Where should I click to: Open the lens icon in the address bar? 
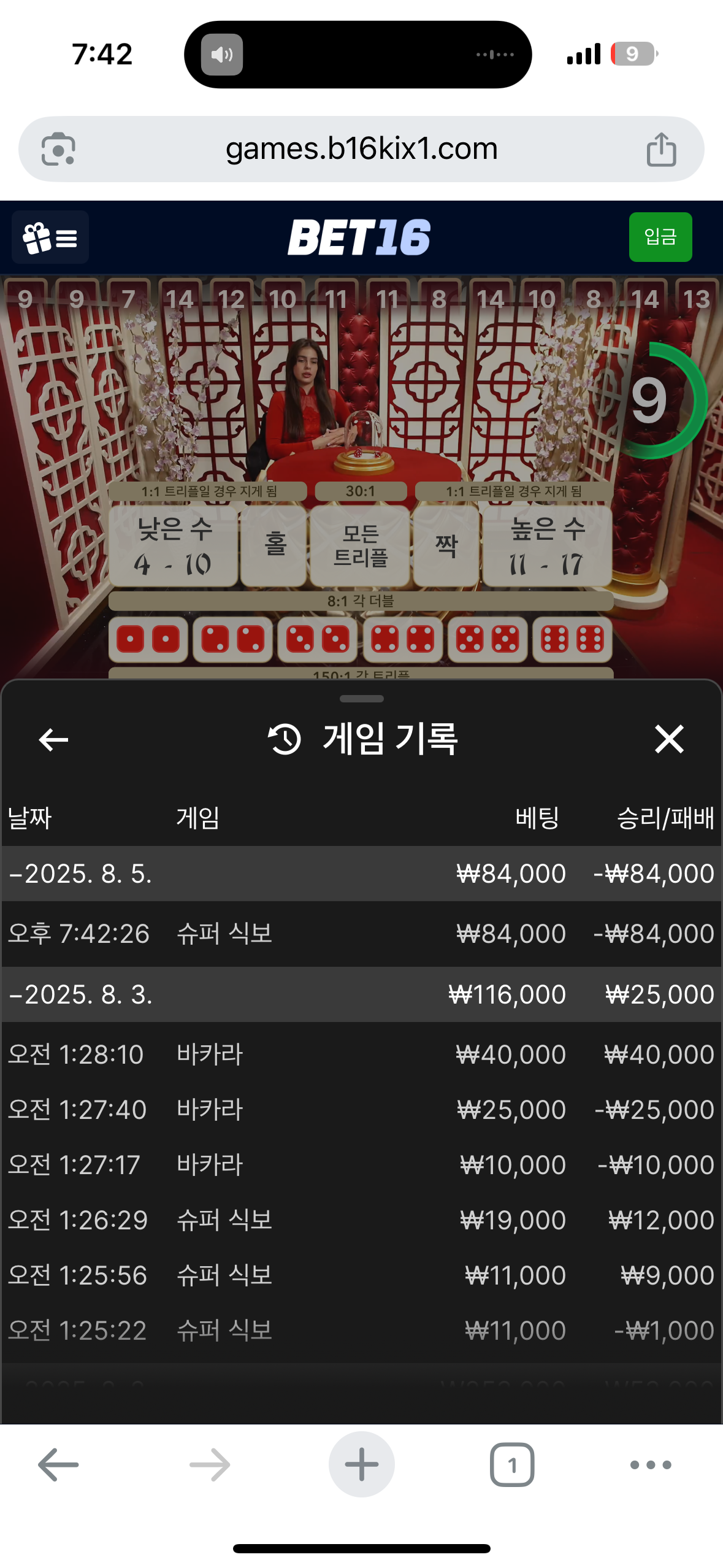58,149
